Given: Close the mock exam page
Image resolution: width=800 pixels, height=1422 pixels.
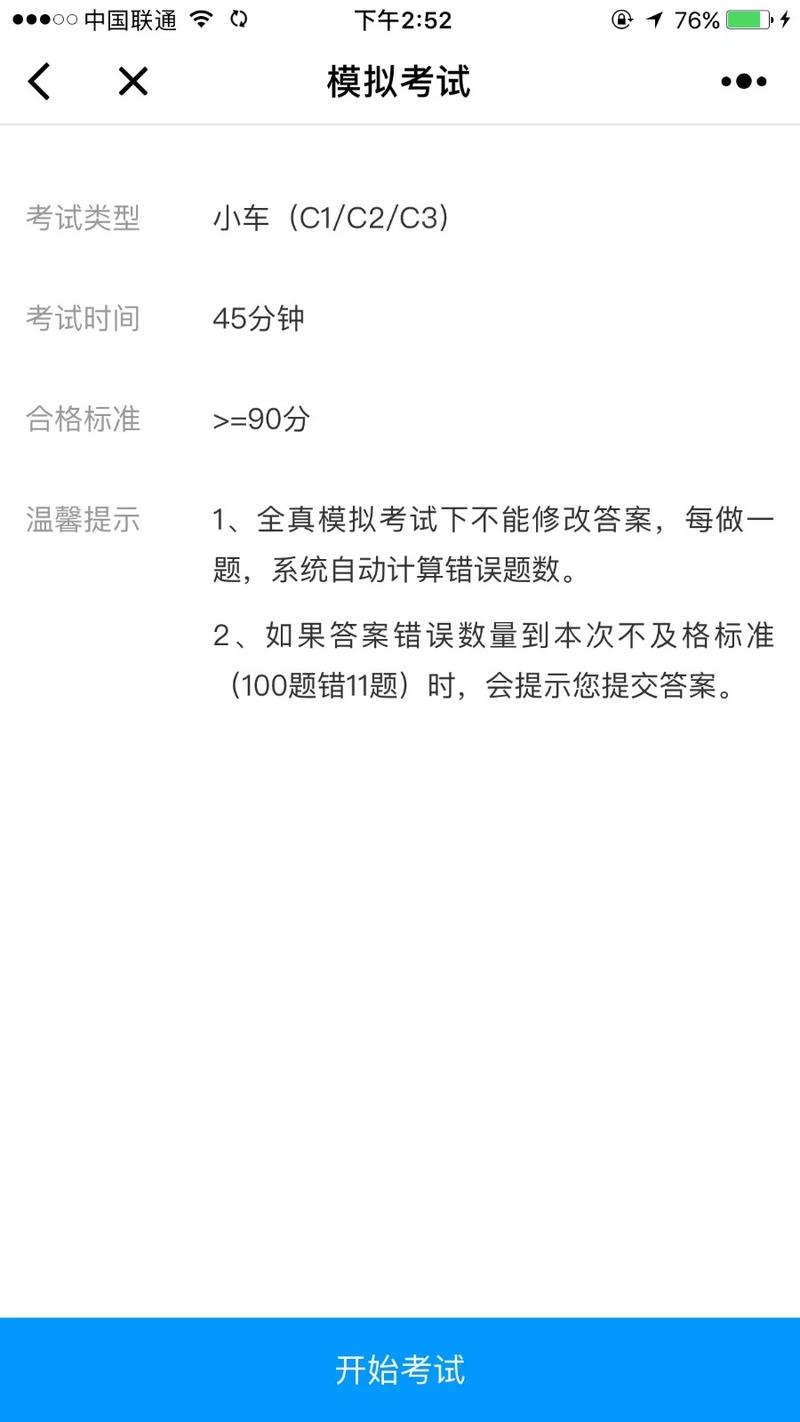Looking at the screenshot, I should (x=133, y=82).
